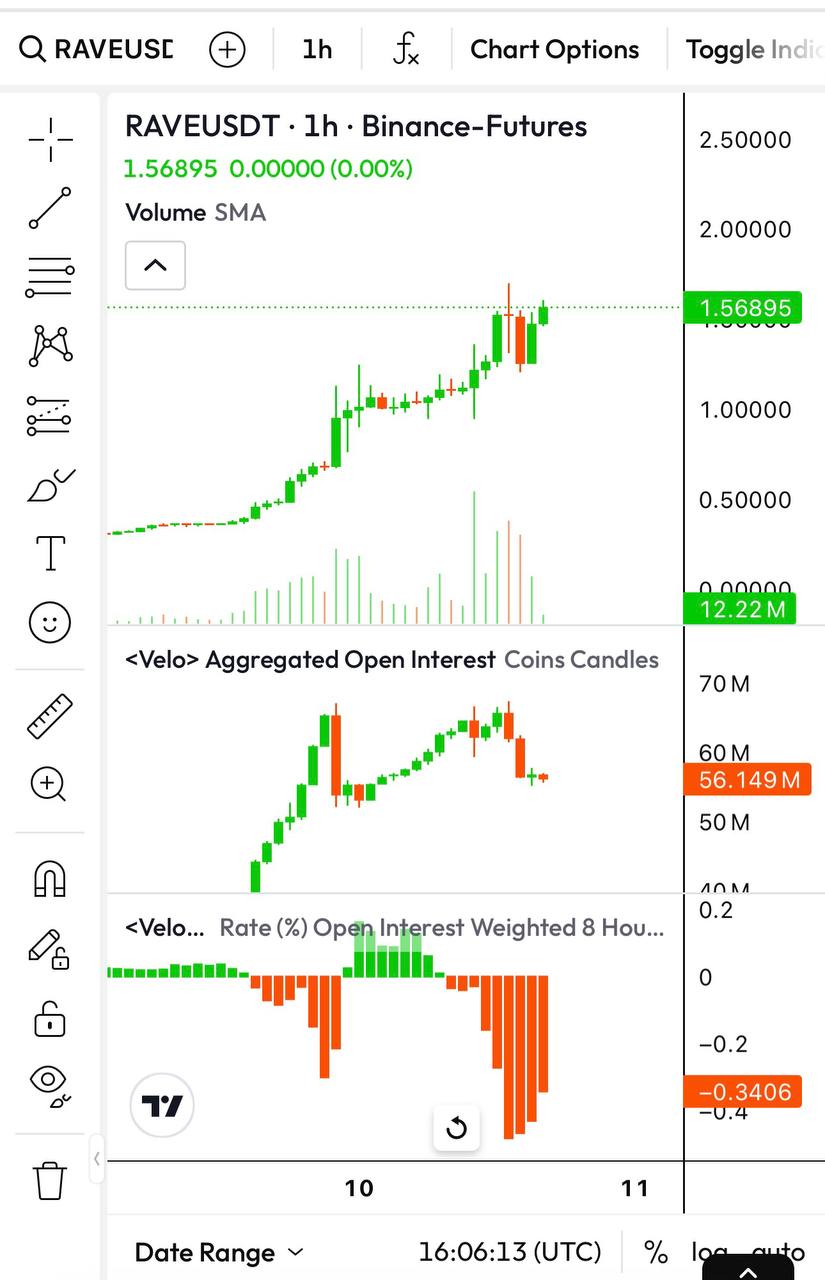Open the emoji icons tool

[x=50, y=623]
